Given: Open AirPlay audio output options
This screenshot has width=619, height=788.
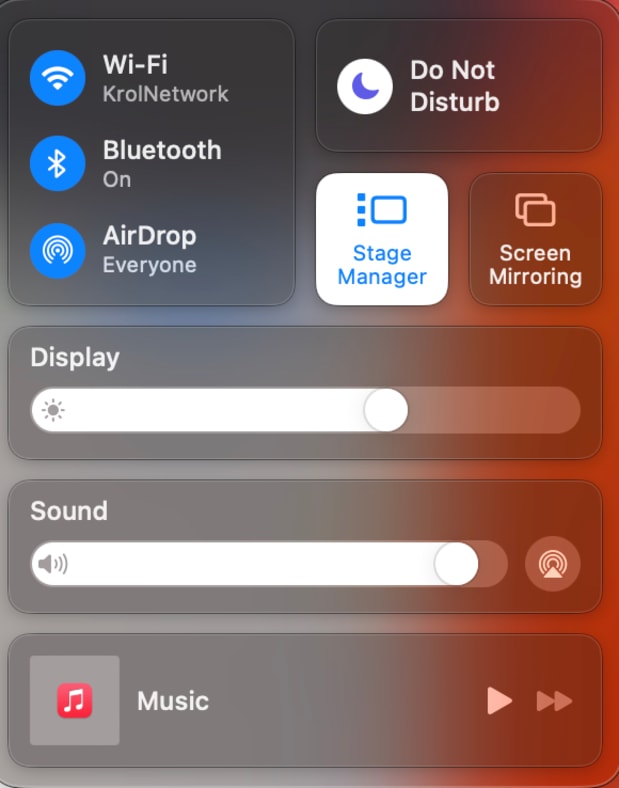Looking at the screenshot, I should [x=552, y=565].
